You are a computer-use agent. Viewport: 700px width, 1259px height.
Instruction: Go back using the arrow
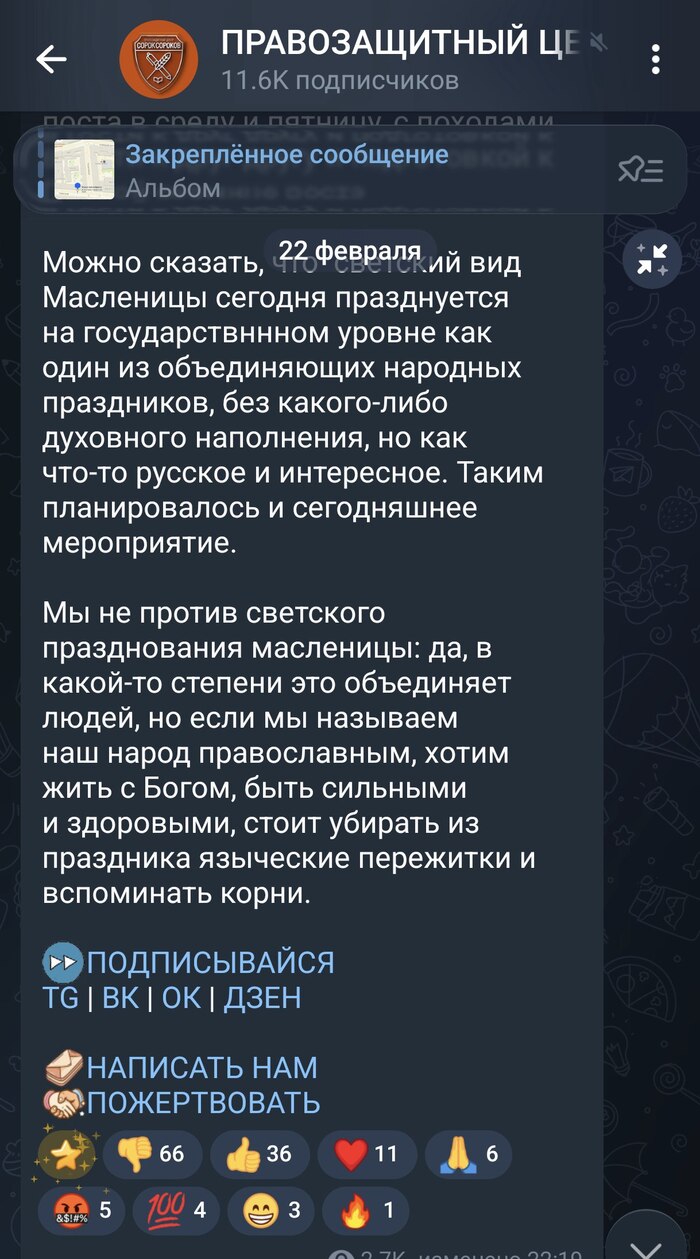pyautogui.click(x=51, y=60)
